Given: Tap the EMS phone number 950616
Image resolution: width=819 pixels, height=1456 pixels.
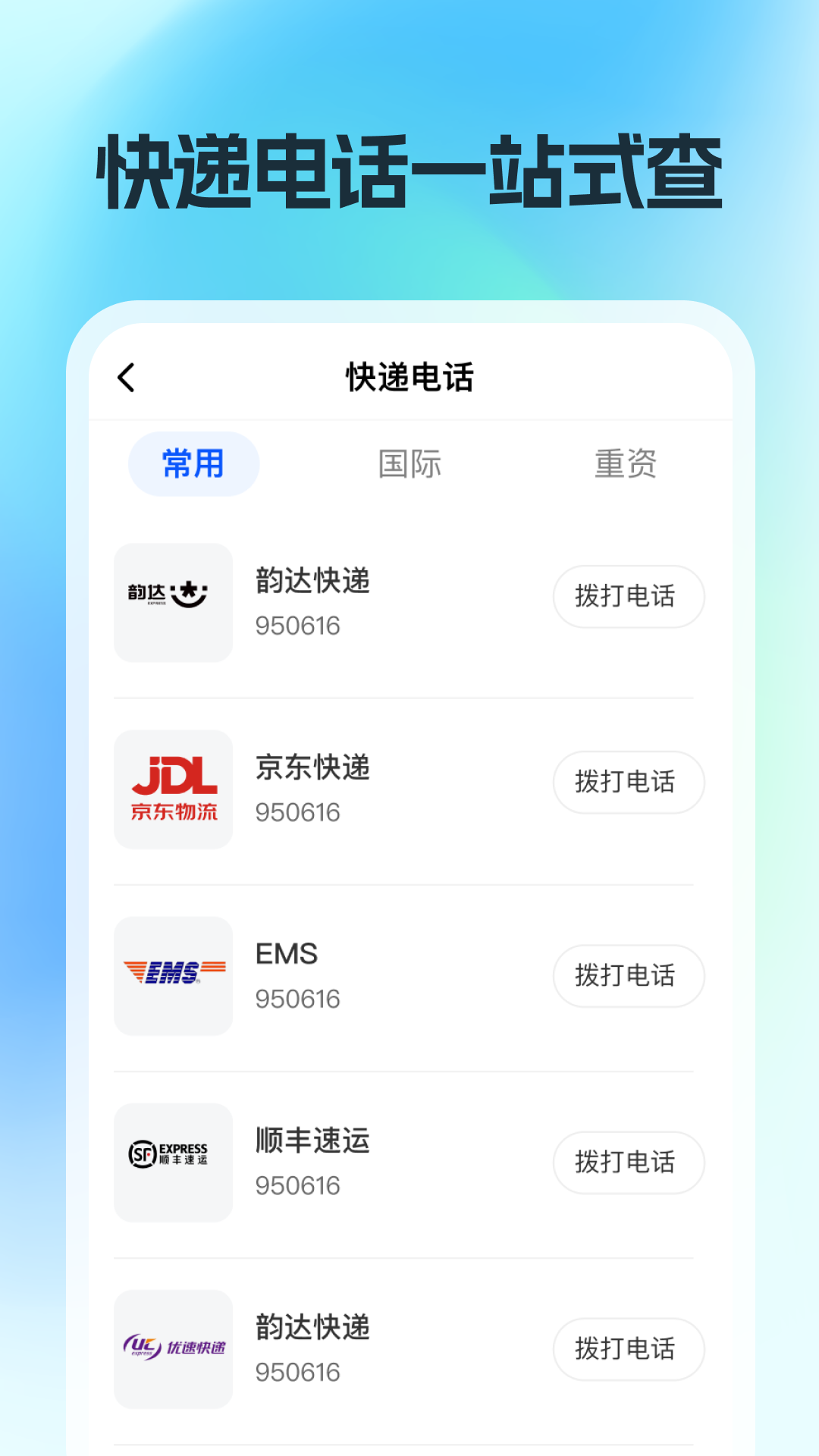Looking at the screenshot, I should point(298,999).
